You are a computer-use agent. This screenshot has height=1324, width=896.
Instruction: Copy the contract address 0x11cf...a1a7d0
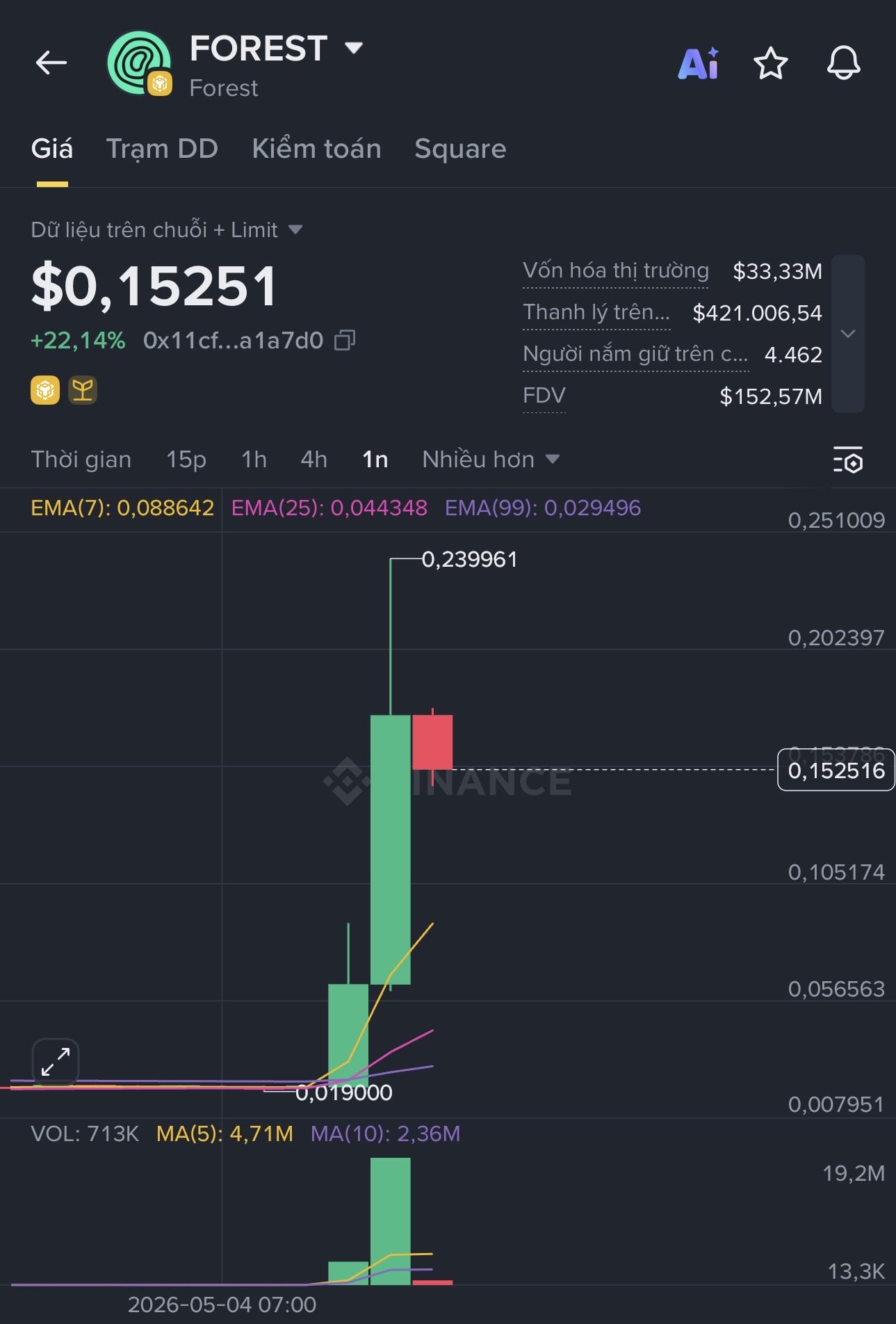pyautogui.click(x=345, y=340)
